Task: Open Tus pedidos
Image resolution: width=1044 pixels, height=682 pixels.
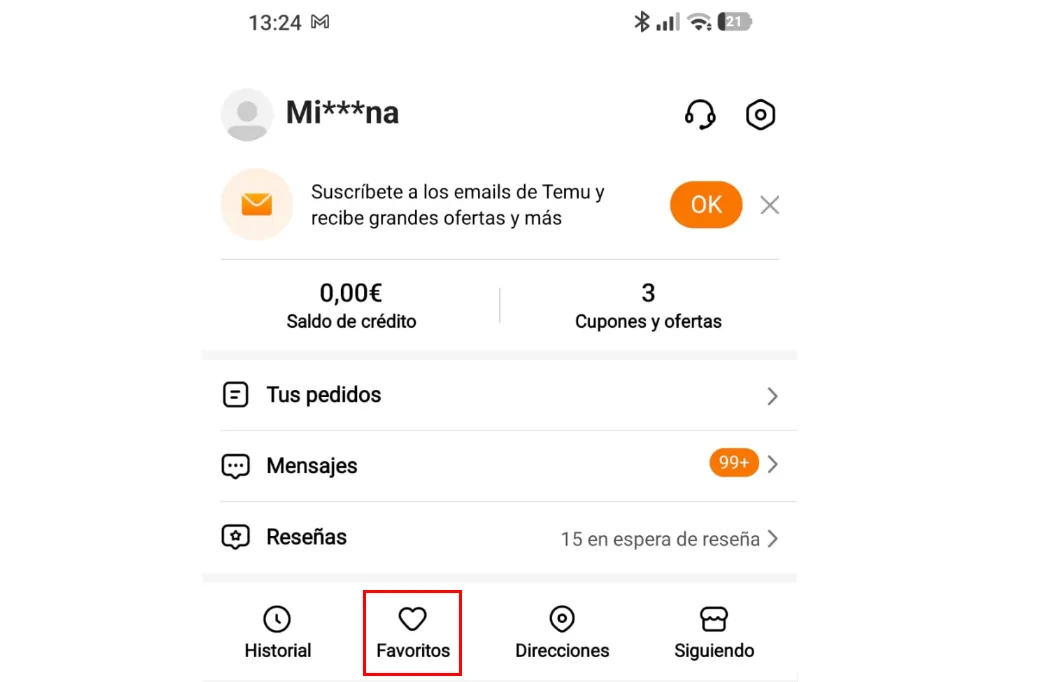Action: pyautogui.click(x=499, y=396)
